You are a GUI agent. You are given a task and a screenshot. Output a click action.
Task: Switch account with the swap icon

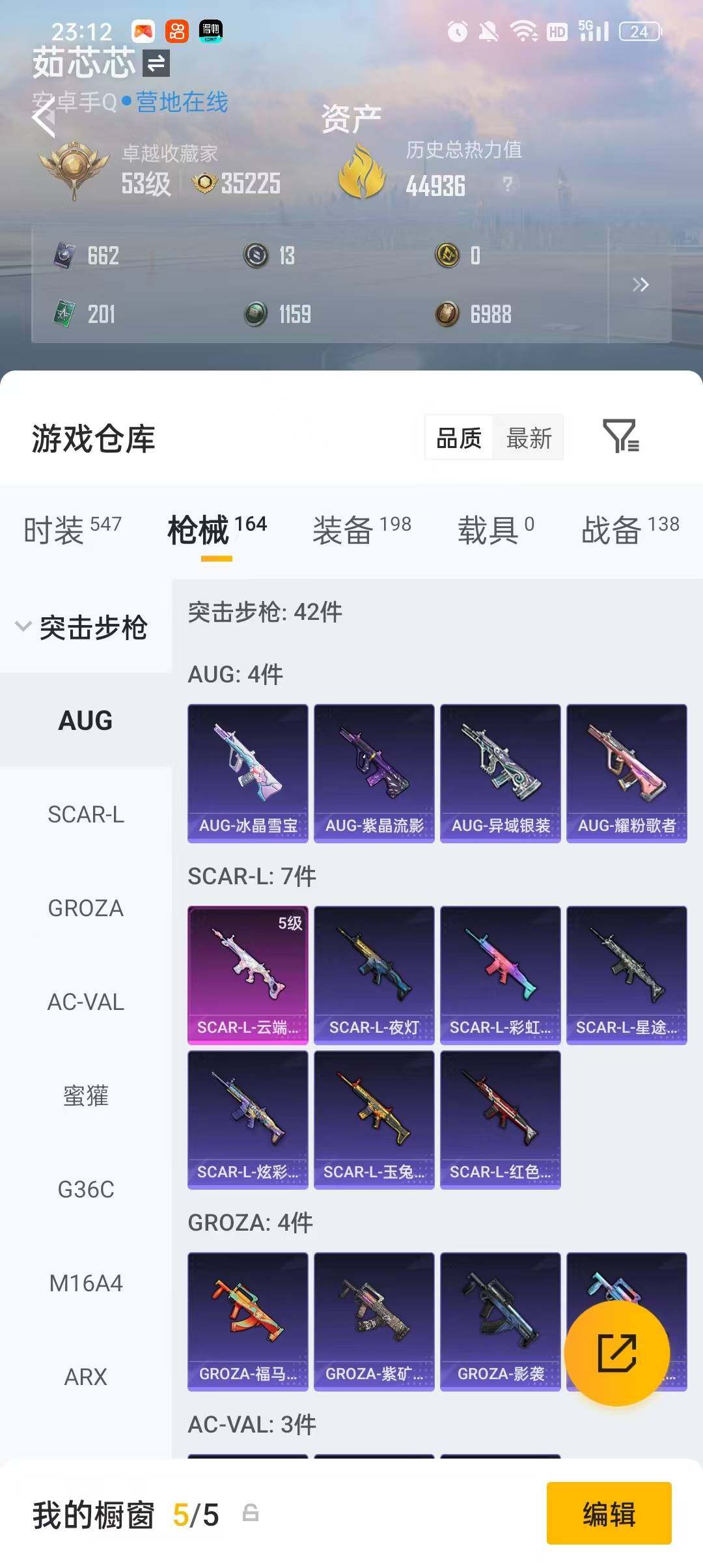click(156, 64)
